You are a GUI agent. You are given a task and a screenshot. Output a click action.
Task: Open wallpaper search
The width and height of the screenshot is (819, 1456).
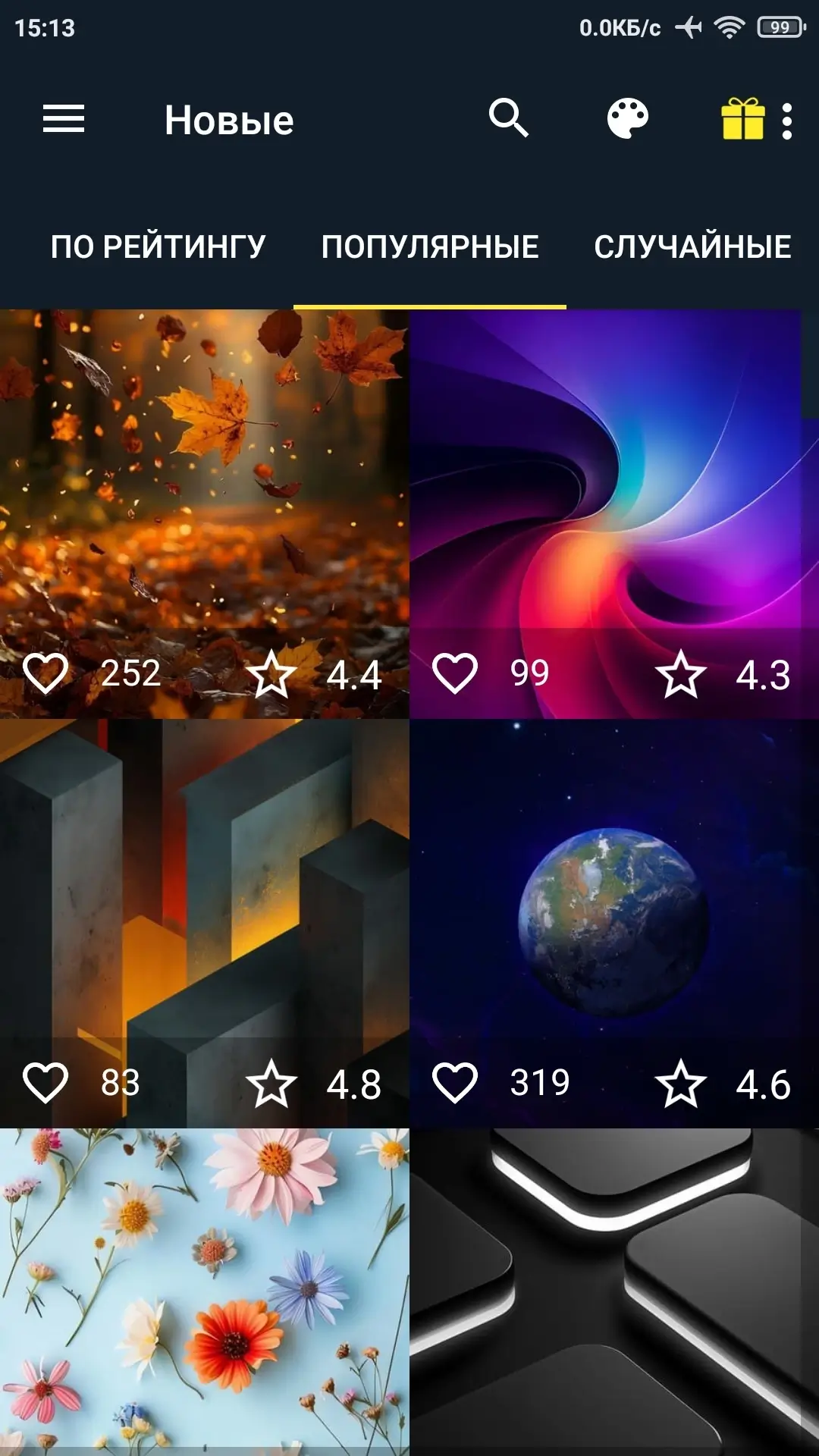click(508, 118)
